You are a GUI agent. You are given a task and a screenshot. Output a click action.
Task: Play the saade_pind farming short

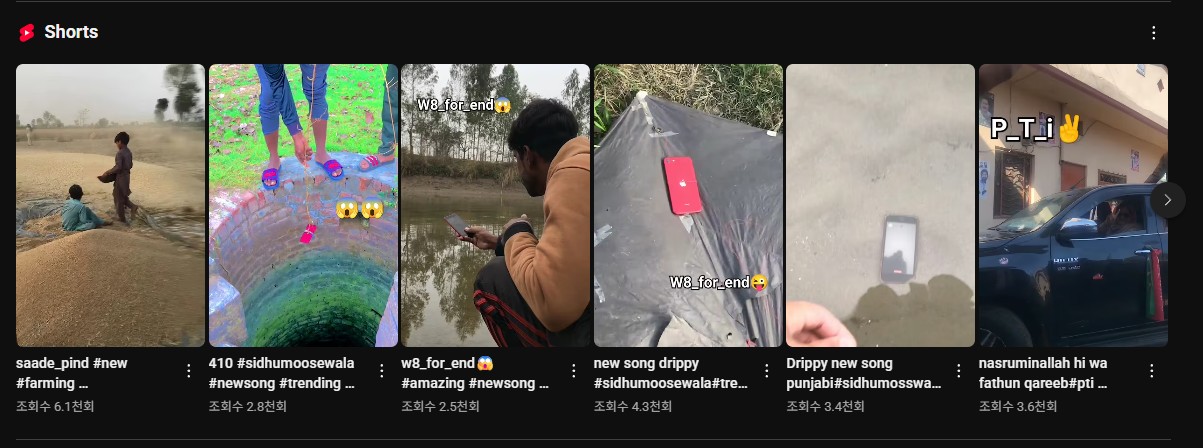110,205
